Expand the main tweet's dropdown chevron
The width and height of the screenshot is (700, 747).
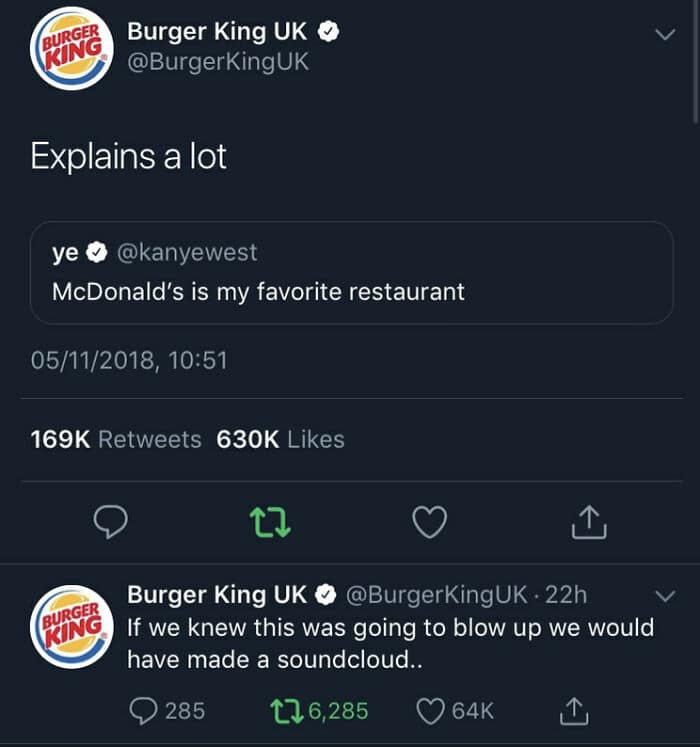point(664,34)
